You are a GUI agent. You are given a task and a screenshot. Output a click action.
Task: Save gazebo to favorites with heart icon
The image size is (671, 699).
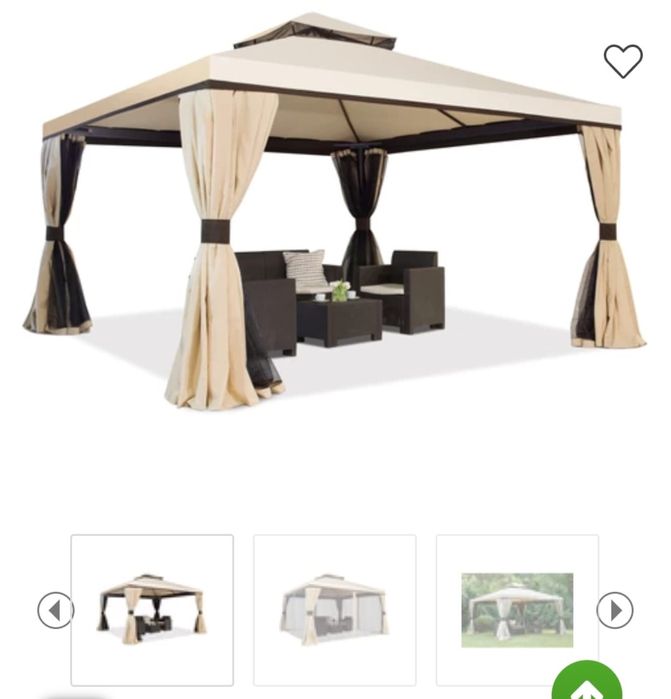point(623,61)
